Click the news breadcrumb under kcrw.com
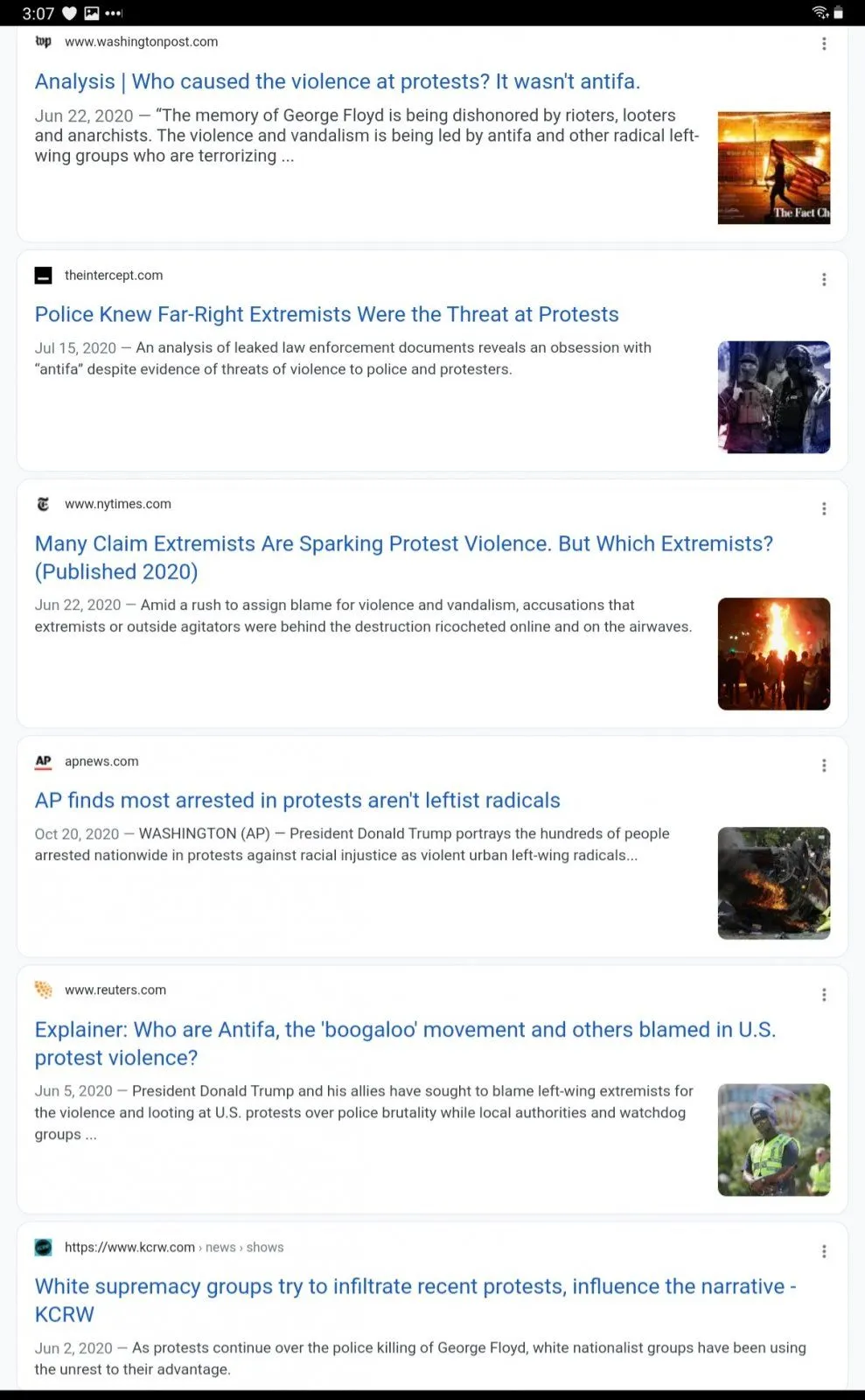The image size is (865, 1400). tap(219, 1247)
